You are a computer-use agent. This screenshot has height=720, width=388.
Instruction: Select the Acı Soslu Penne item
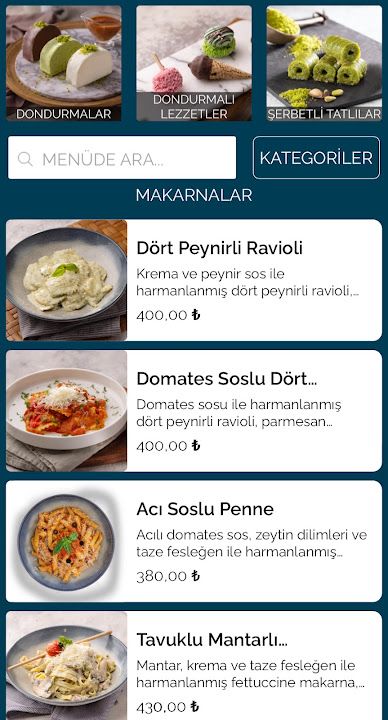pyautogui.click(x=194, y=541)
